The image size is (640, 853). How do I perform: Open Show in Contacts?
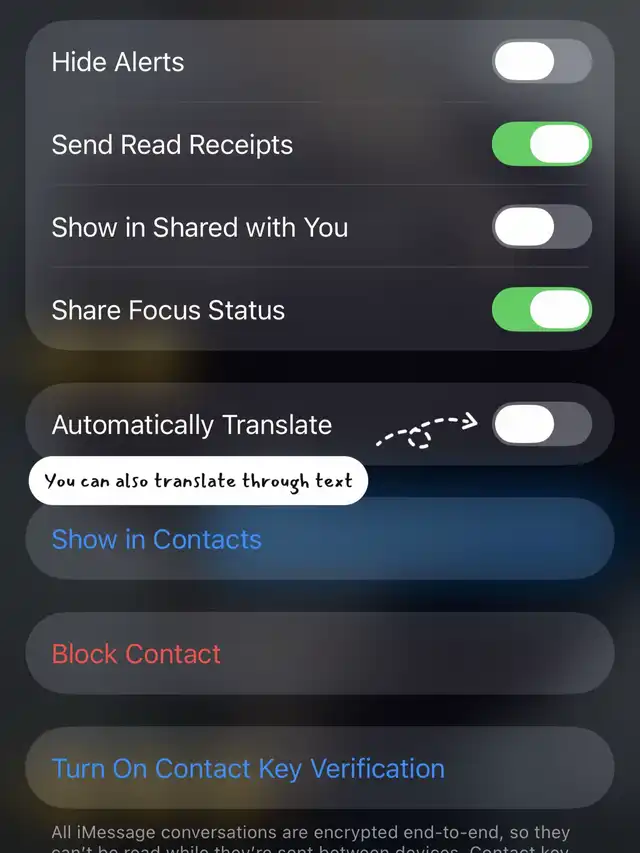157,540
